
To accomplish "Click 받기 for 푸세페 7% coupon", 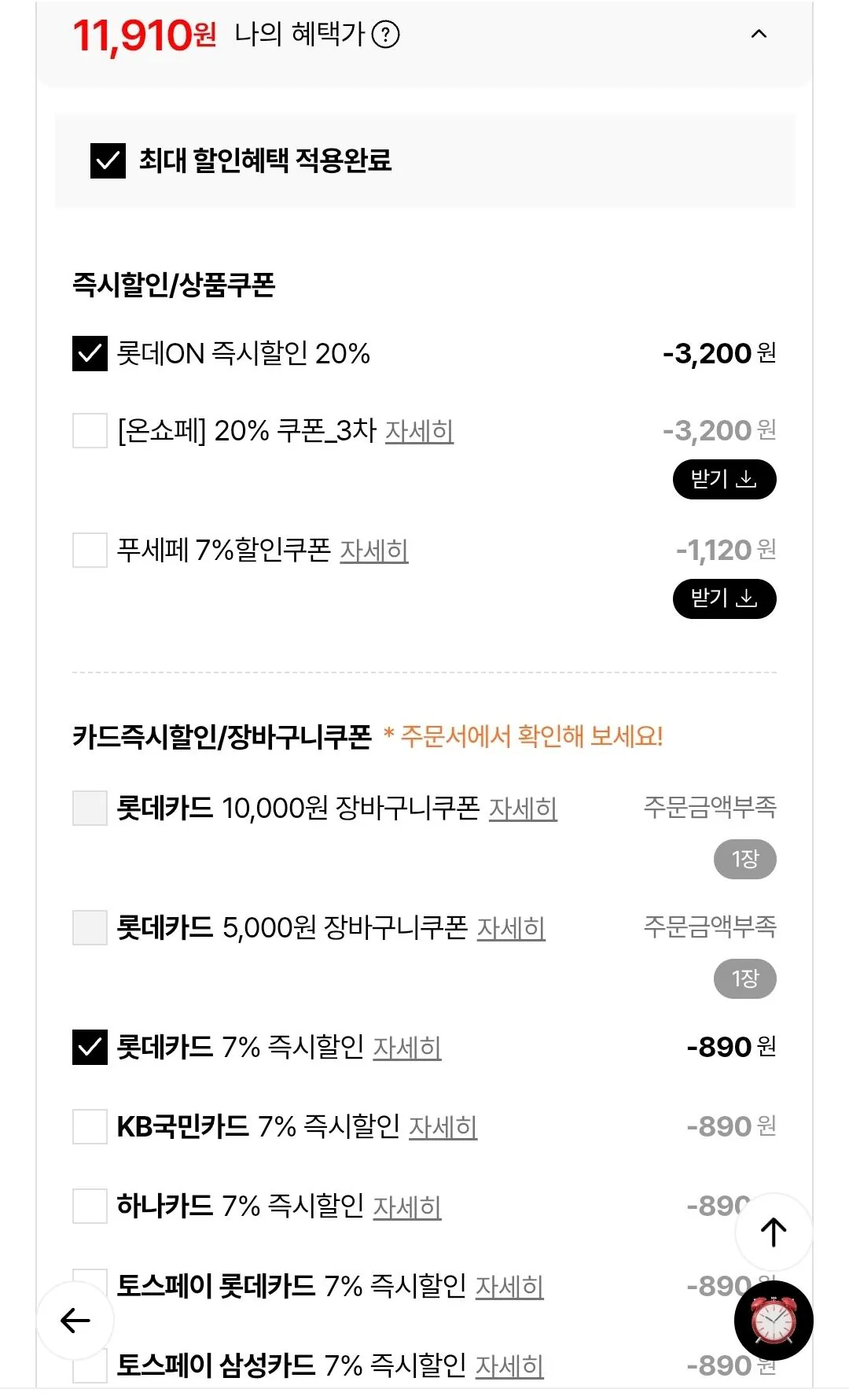I will [x=724, y=599].
